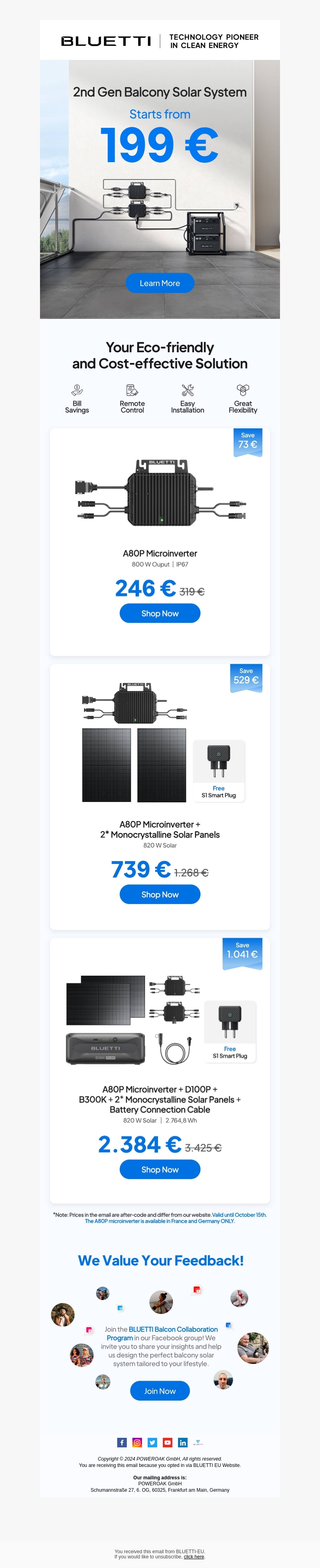Join Now for the Balcony Collaboration Program
Screen dimensions: 320x1568
pos(160,1391)
